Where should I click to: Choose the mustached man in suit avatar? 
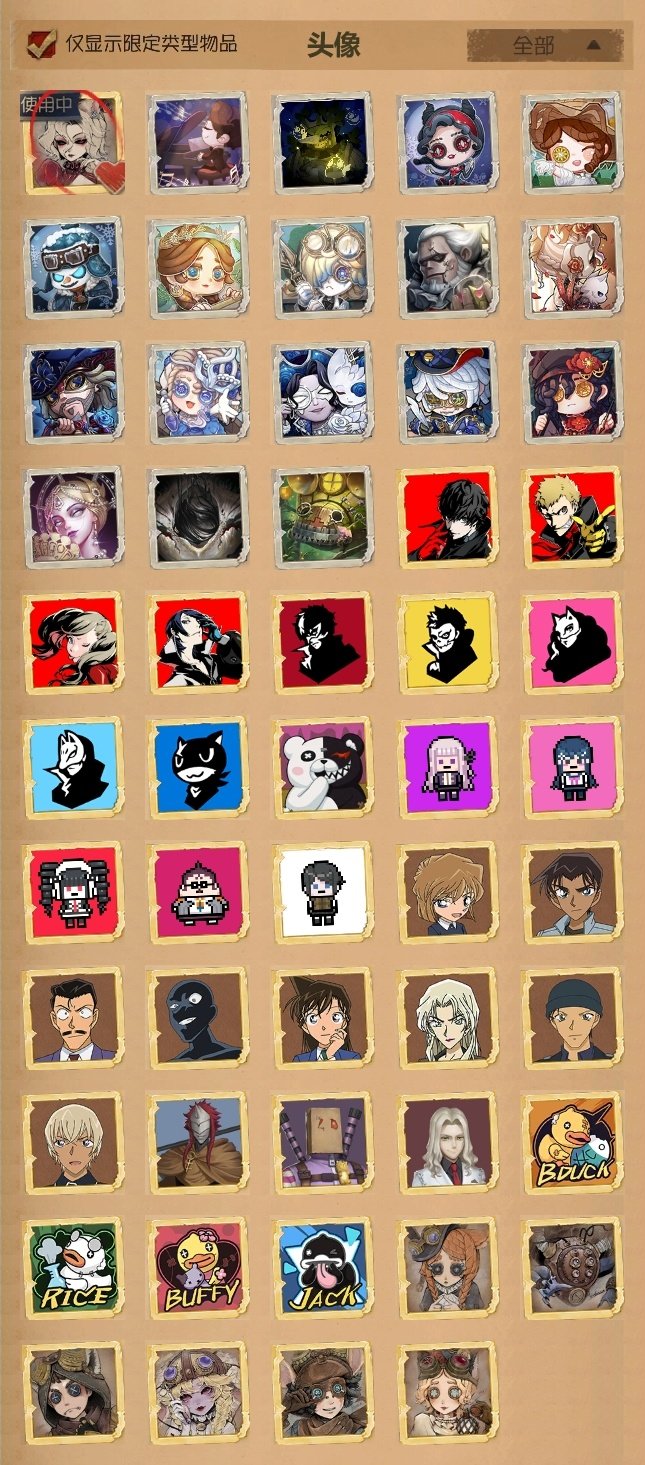coord(73,1017)
